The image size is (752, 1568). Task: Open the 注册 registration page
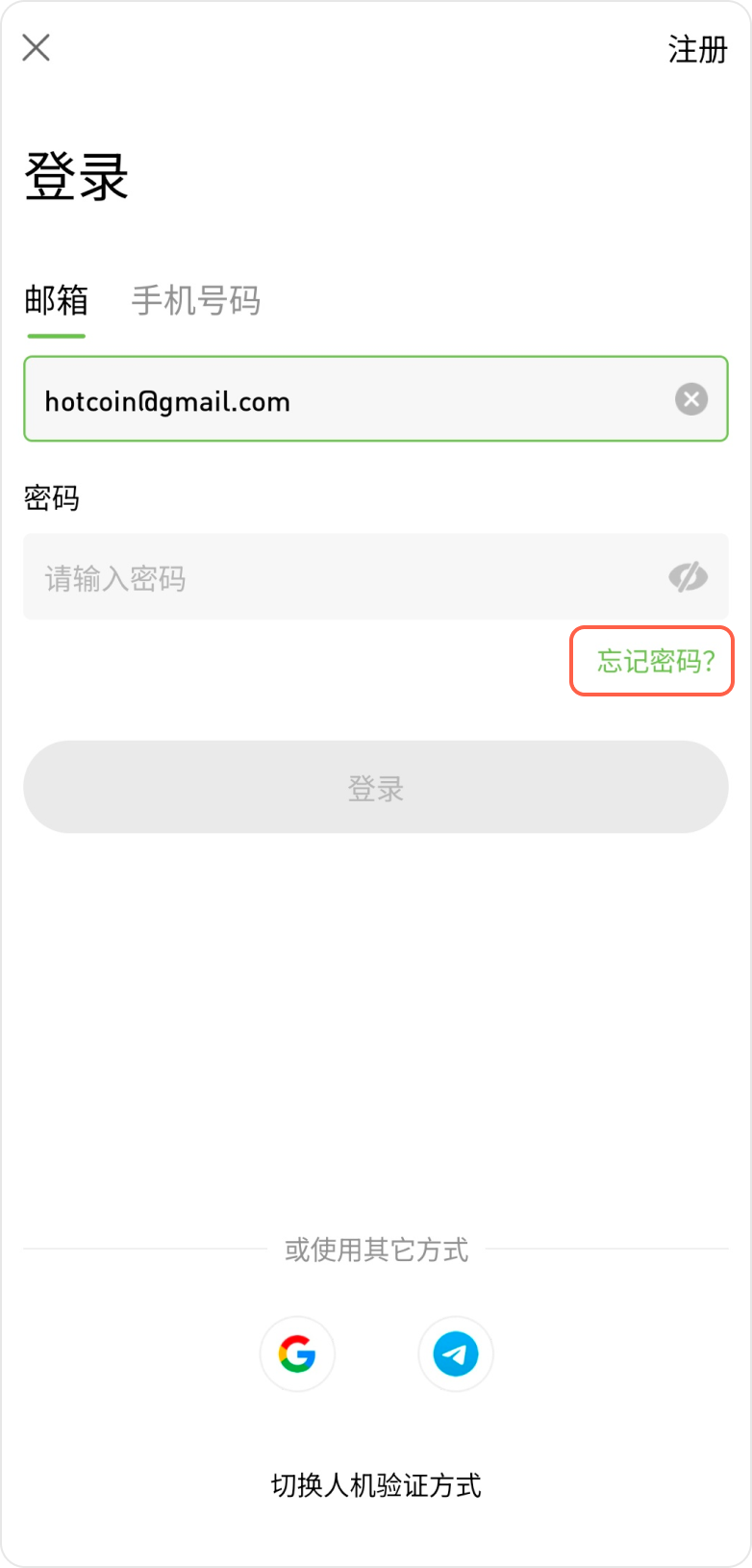(x=697, y=49)
